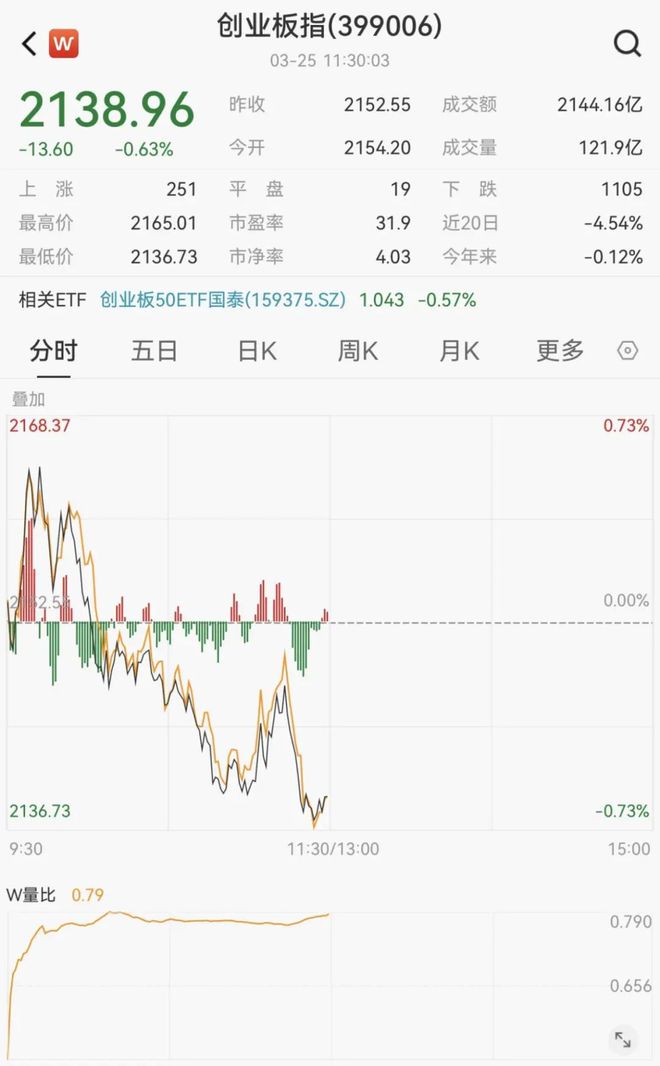This screenshot has height=1066, width=660.
Task: Open the red W app icon
Action: tap(63, 44)
